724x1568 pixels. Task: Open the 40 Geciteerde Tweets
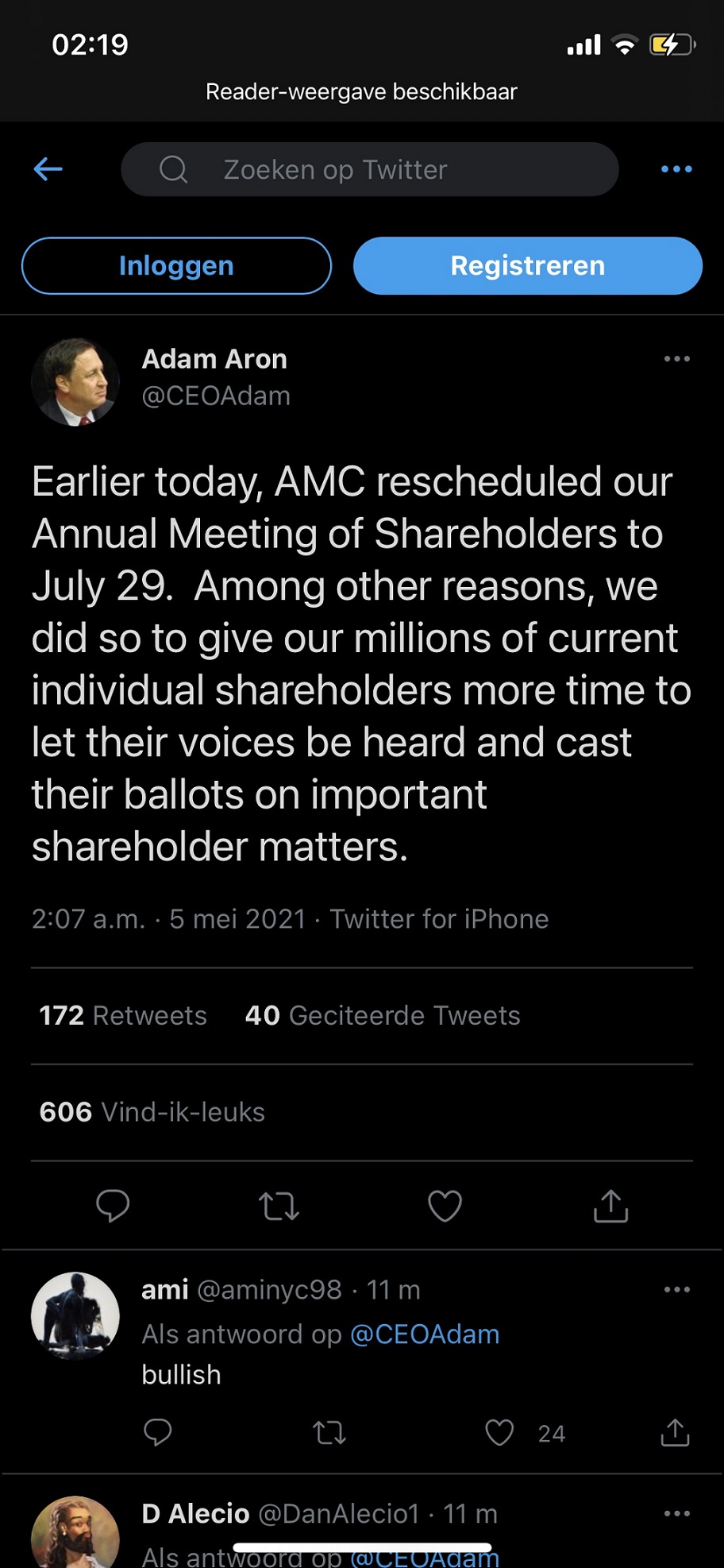[x=382, y=1014]
